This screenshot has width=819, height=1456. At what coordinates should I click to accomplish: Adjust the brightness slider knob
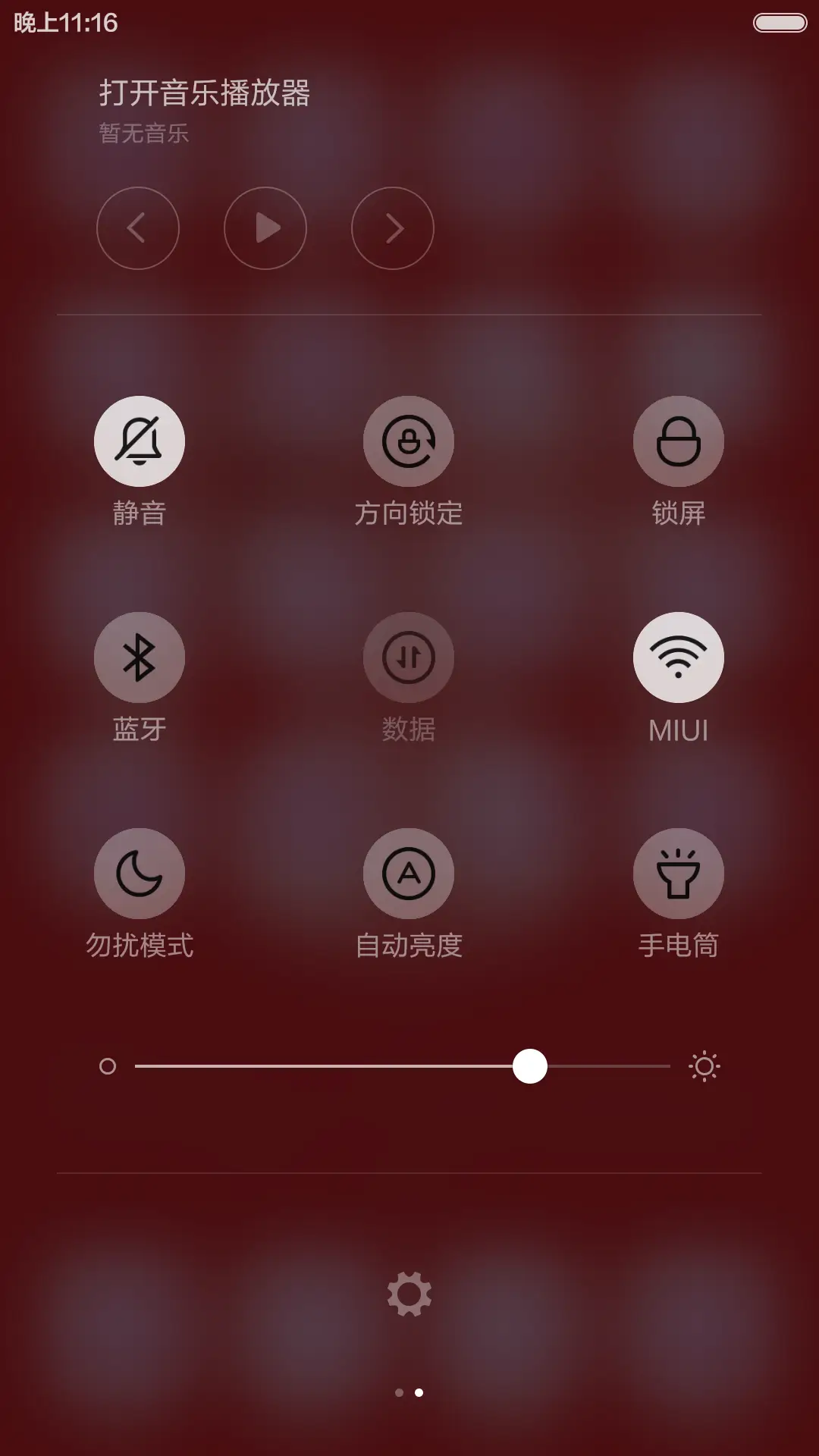coord(530,1066)
